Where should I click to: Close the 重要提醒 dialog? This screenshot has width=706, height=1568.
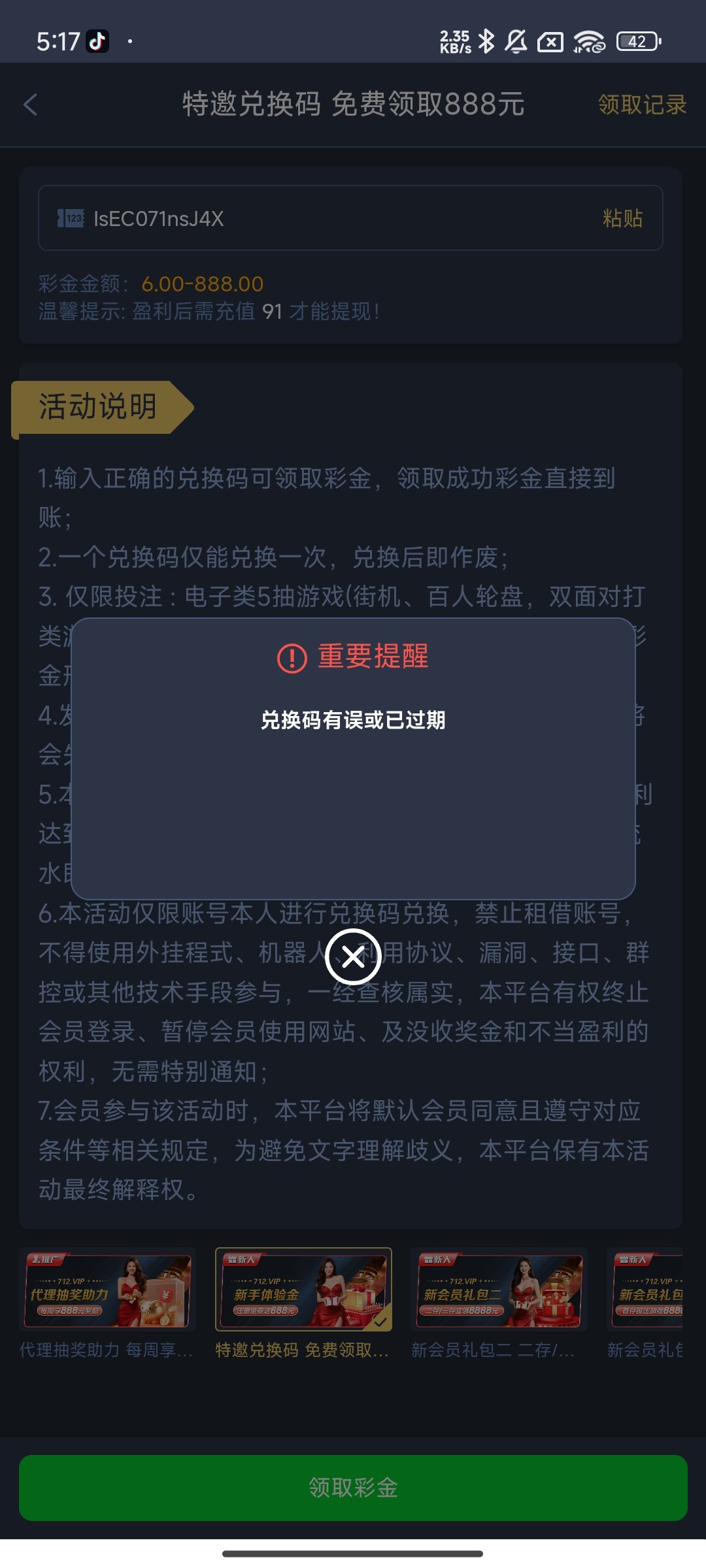point(353,957)
